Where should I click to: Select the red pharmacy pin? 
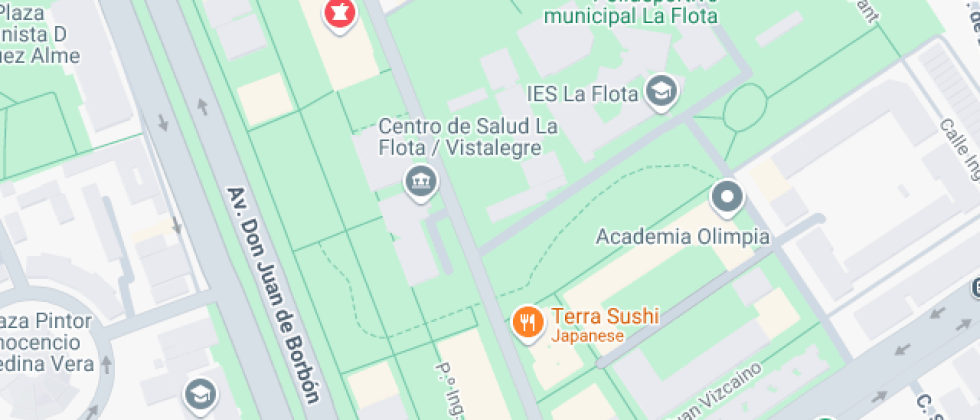click(x=338, y=13)
